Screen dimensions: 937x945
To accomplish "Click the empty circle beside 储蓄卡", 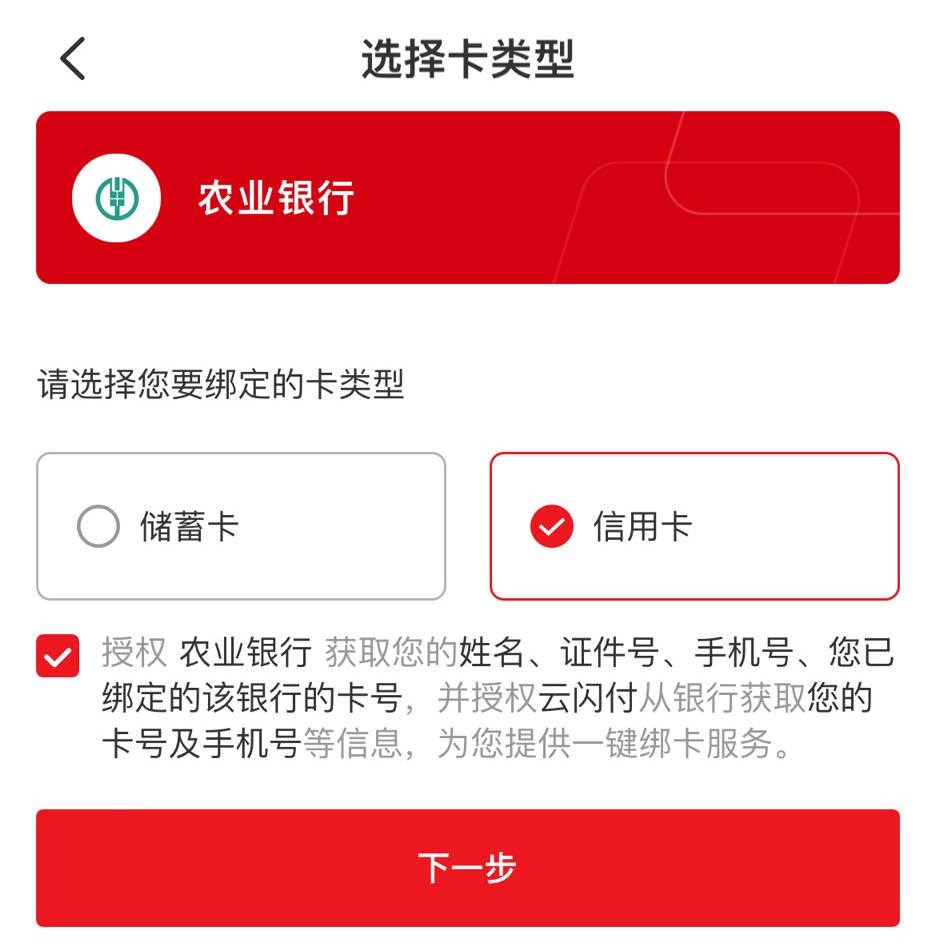I will pos(98,525).
